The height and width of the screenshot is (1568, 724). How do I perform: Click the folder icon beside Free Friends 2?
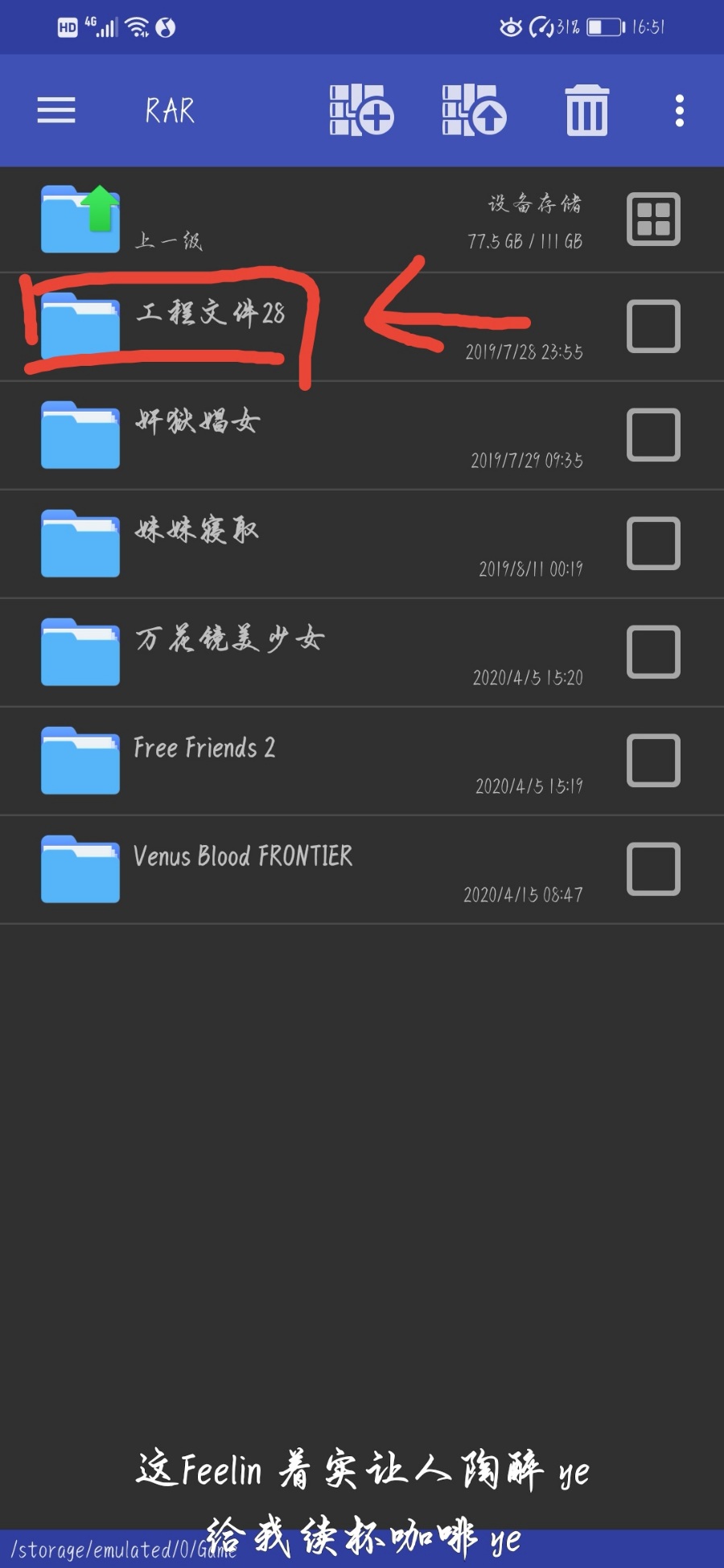click(80, 760)
